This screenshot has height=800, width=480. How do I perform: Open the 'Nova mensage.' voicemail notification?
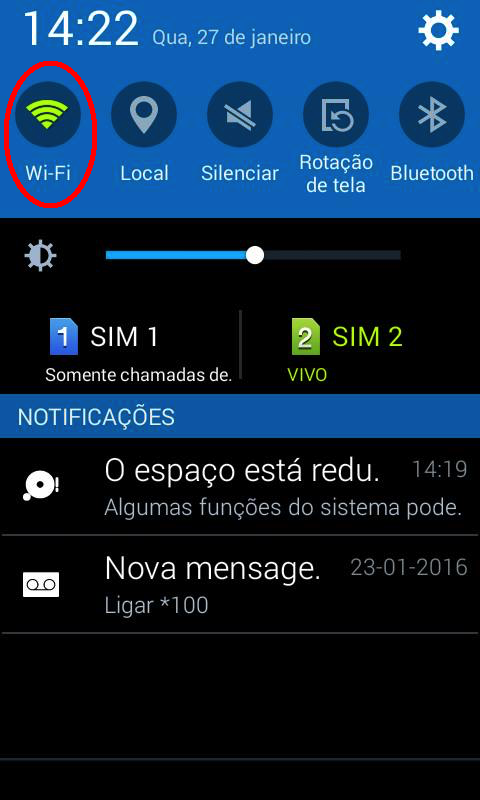(x=240, y=585)
